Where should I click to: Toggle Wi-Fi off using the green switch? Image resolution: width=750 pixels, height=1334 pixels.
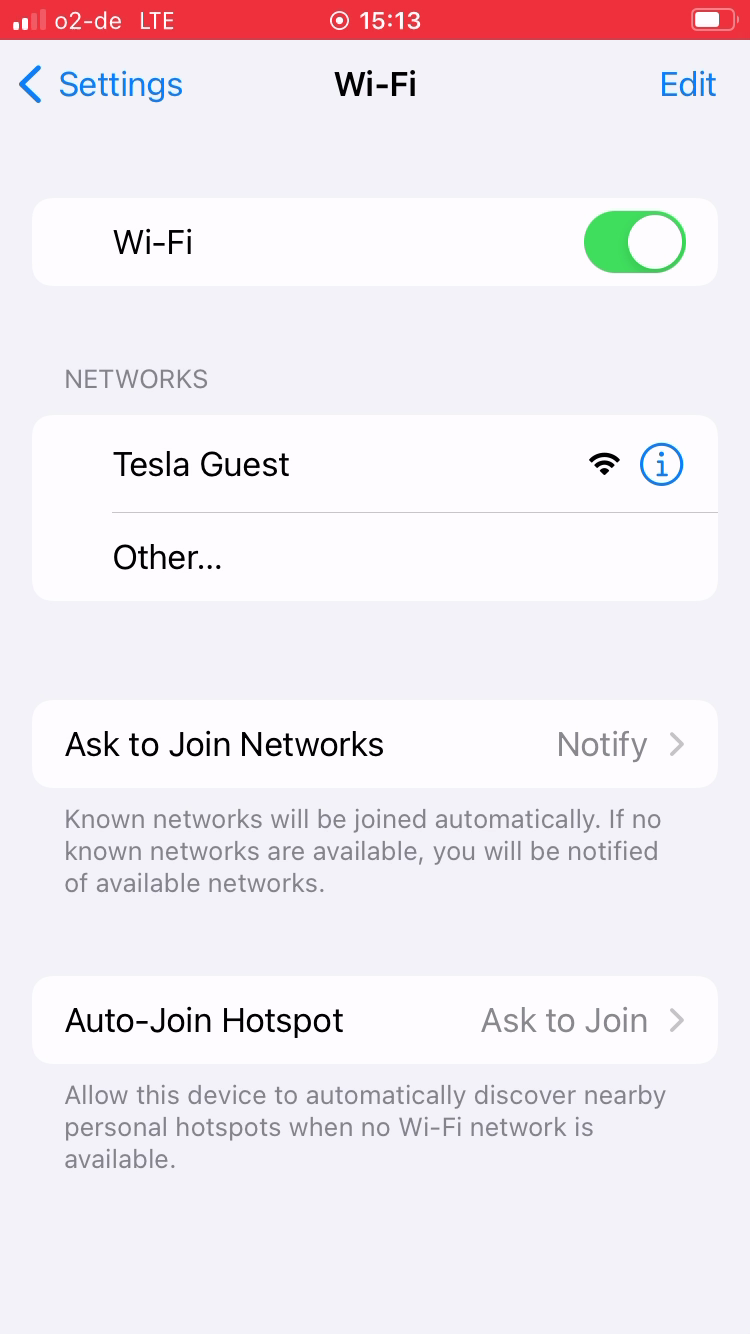635,241
